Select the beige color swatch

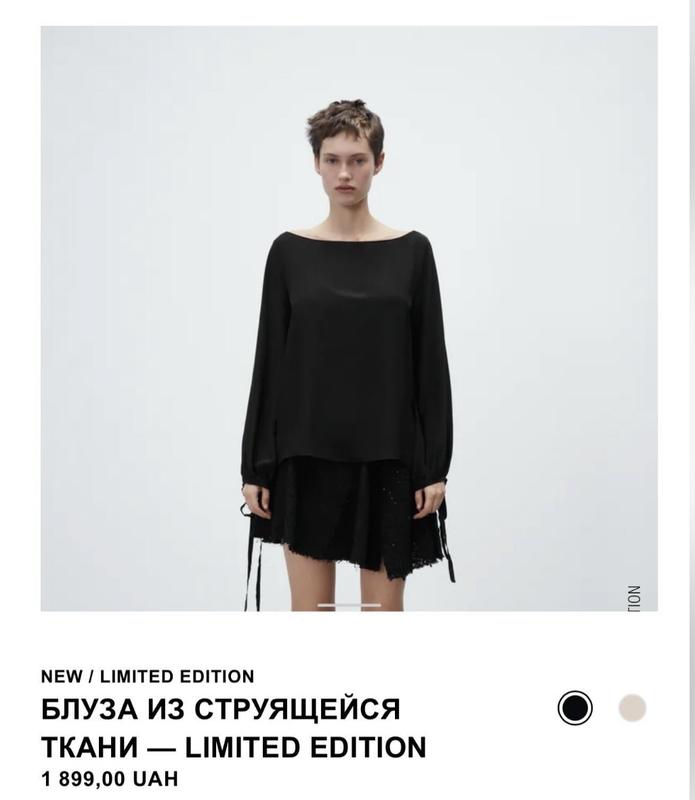[x=632, y=708]
